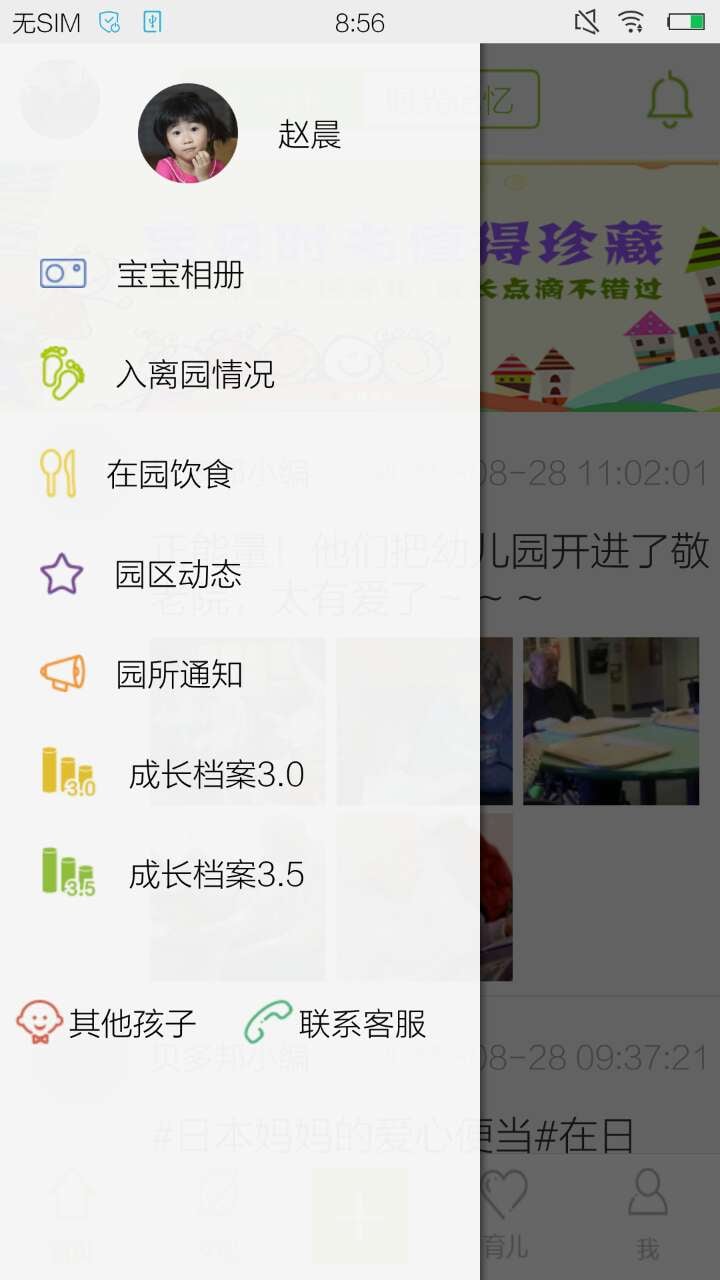
Task: Open 赵晨's profile avatar
Action: pyautogui.click(x=188, y=133)
